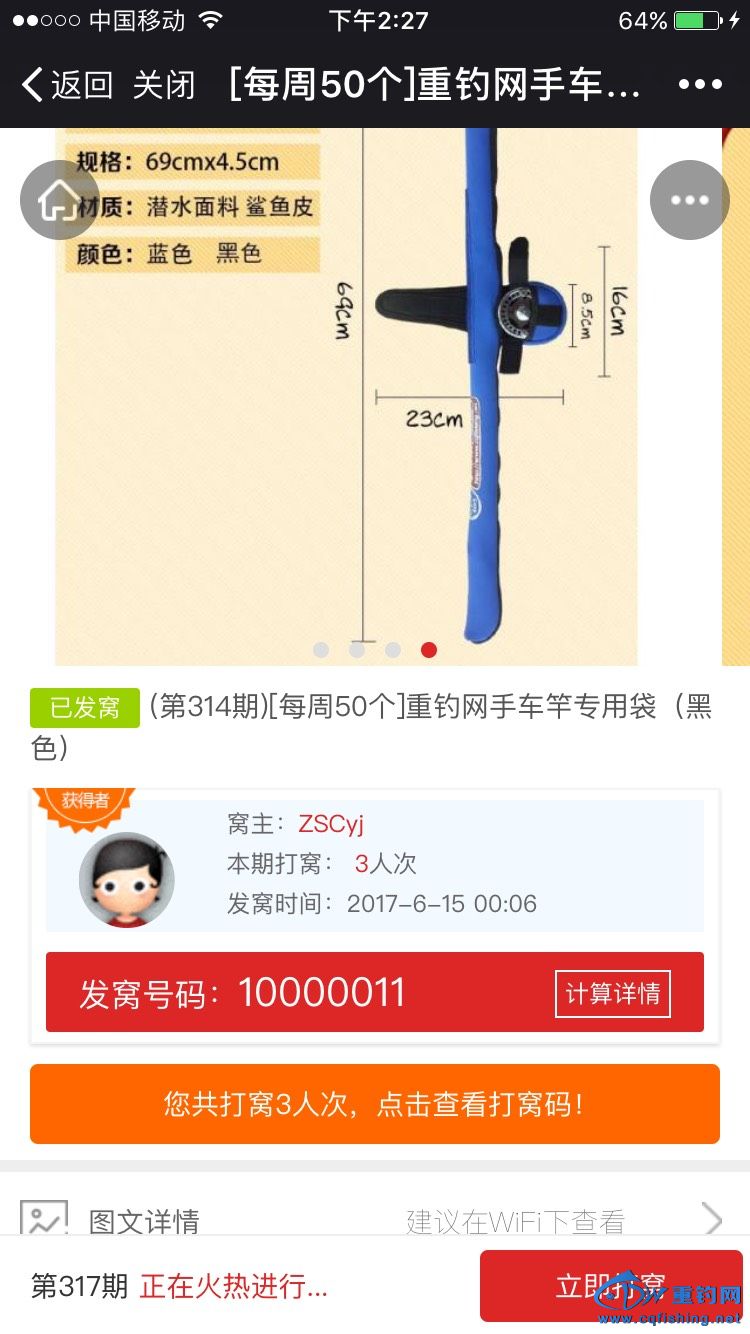Check your 打窝码 via the orange button
Viewport: 750px width, 1334px height.
pos(375,1104)
